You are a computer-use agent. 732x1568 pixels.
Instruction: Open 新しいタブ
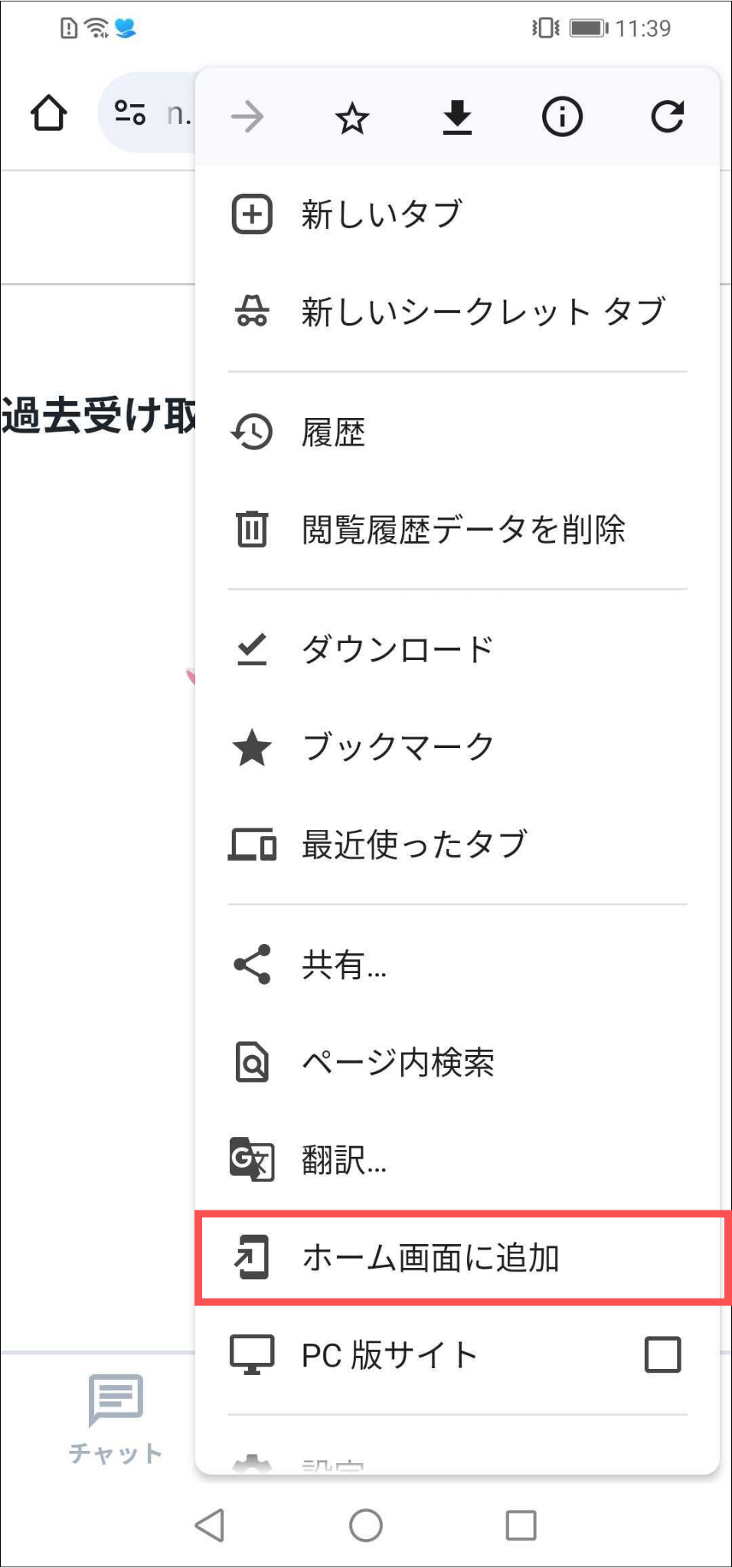point(381,214)
